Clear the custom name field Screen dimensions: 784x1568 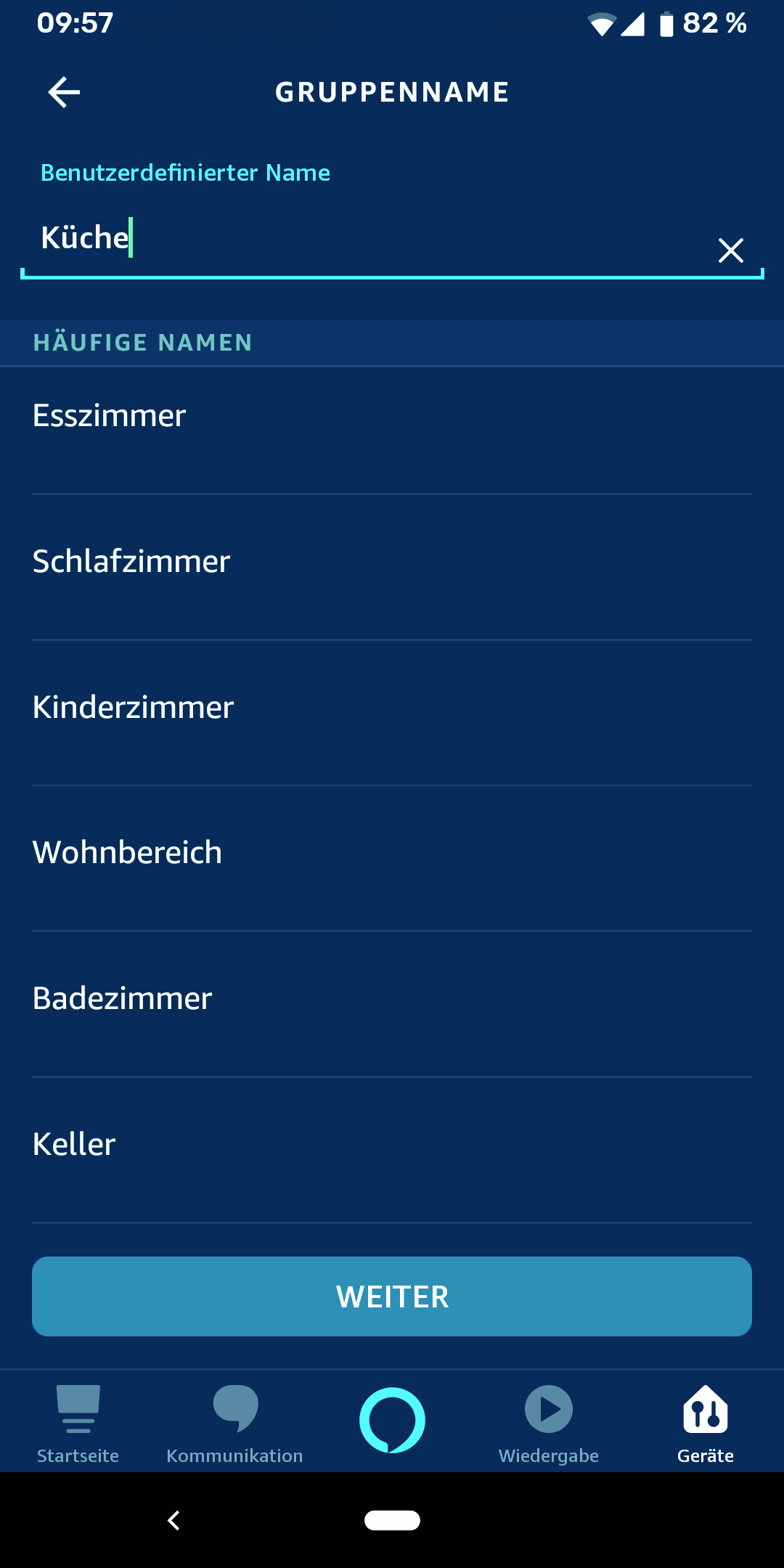pyautogui.click(x=730, y=250)
